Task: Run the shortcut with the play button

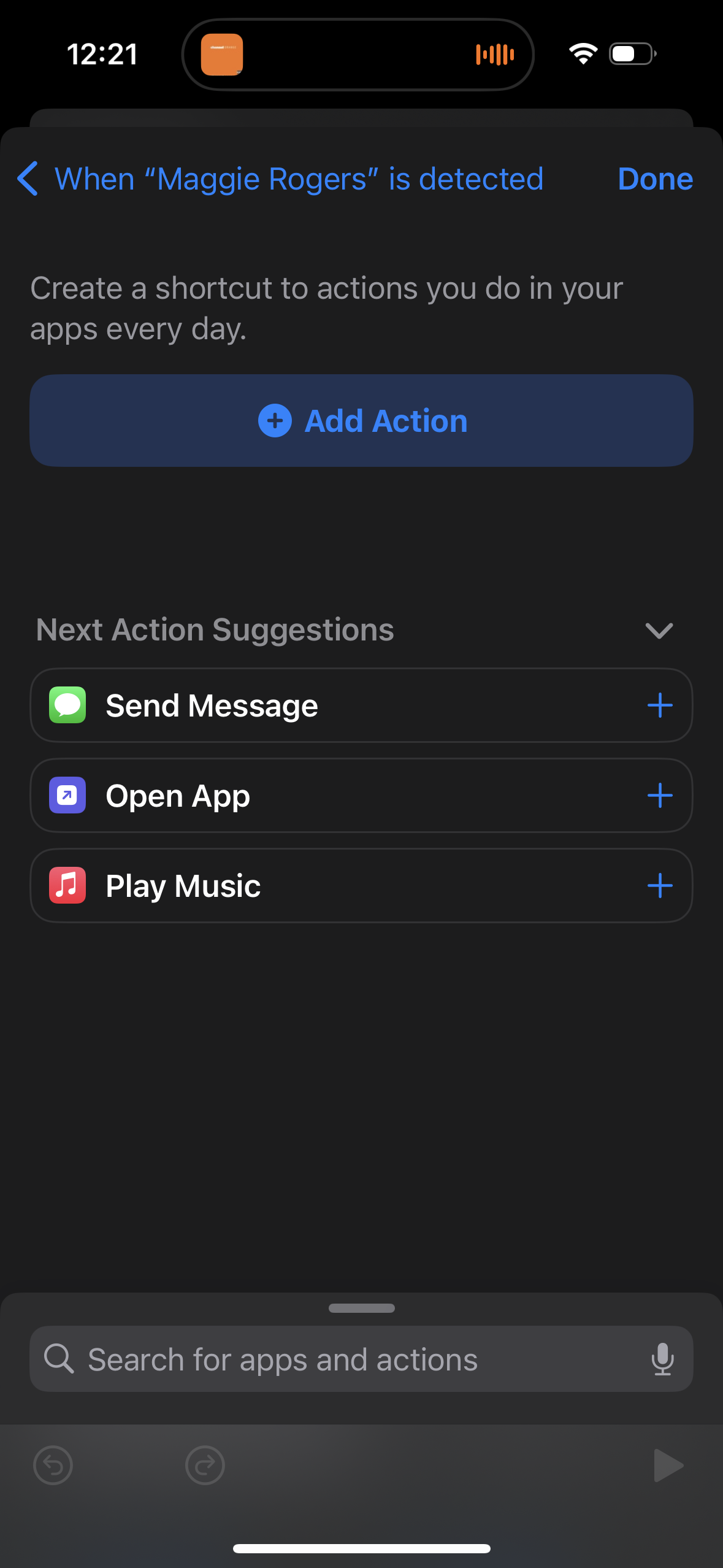Action: (668, 1466)
